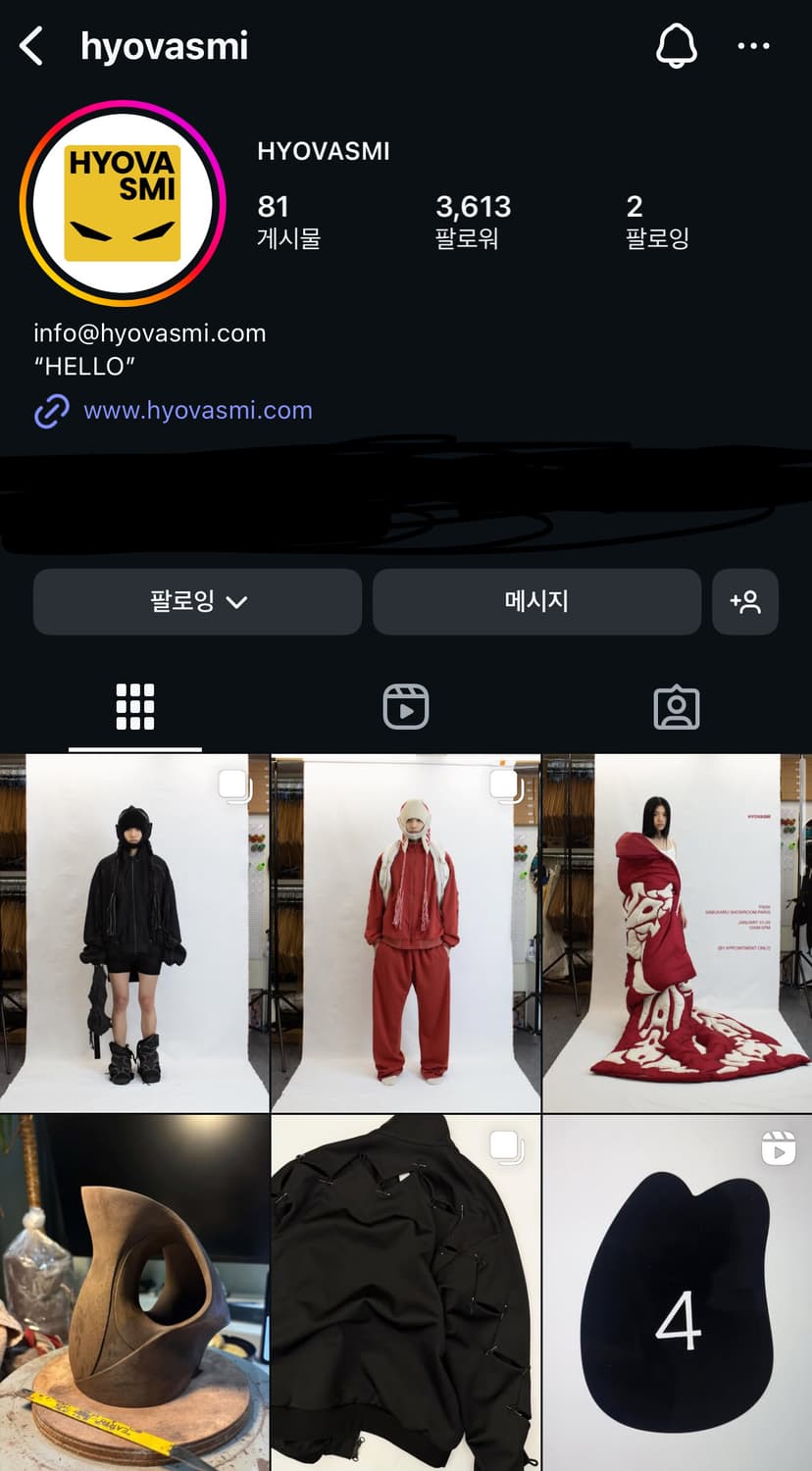812x1471 pixels.
Task: Tap the link chain icon next to website
Action: (49, 410)
